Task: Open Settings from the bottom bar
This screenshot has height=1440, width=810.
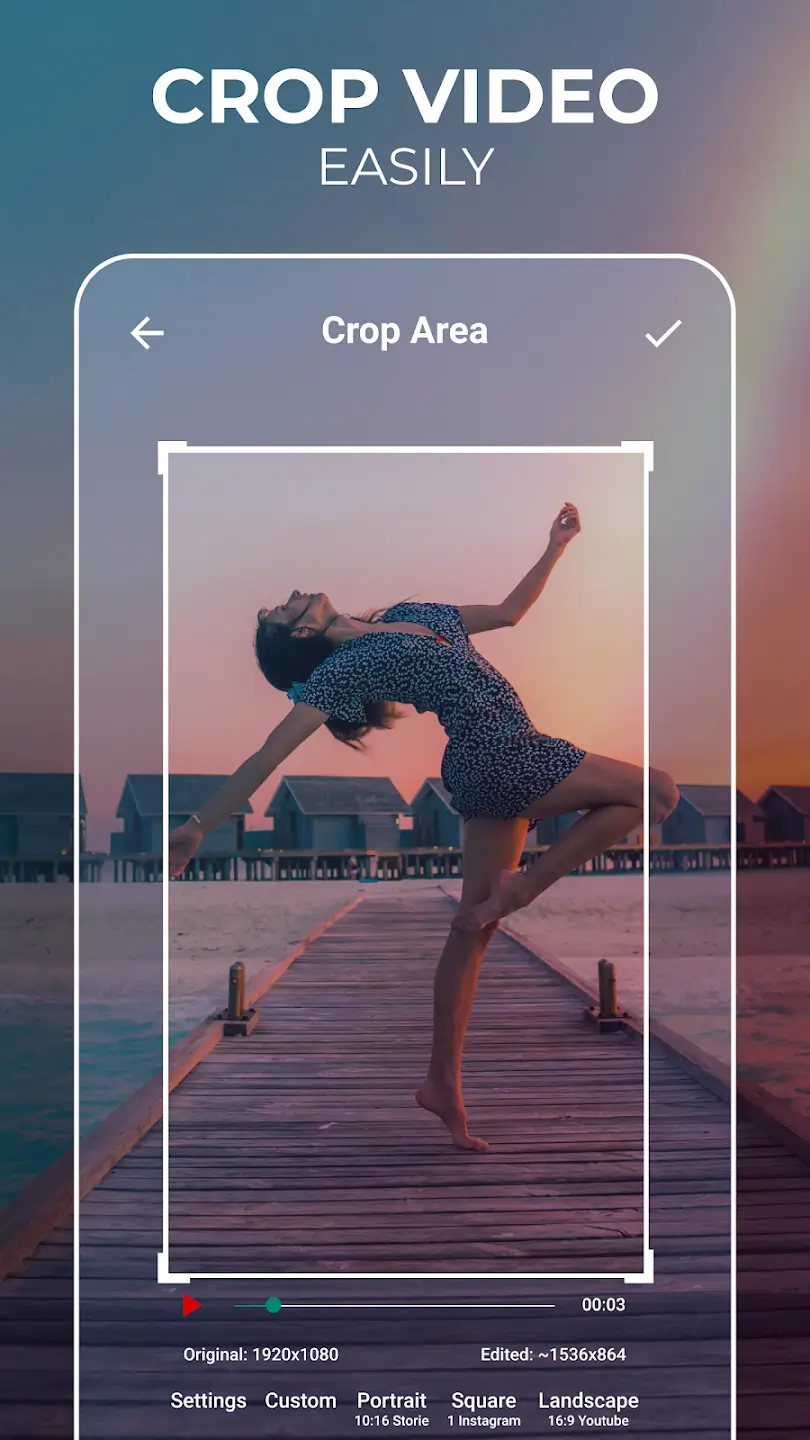Action: [x=209, y=1401]
